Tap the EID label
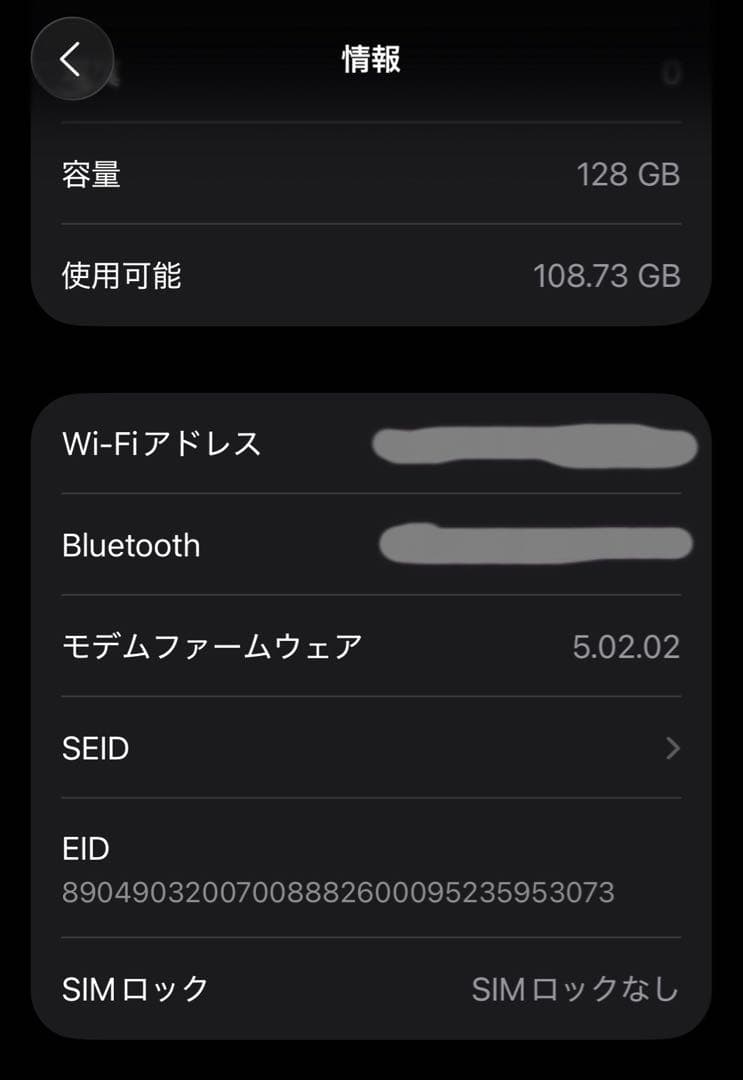The height and width of the screenshot is (1080, 743). click(x=88, y=849)
